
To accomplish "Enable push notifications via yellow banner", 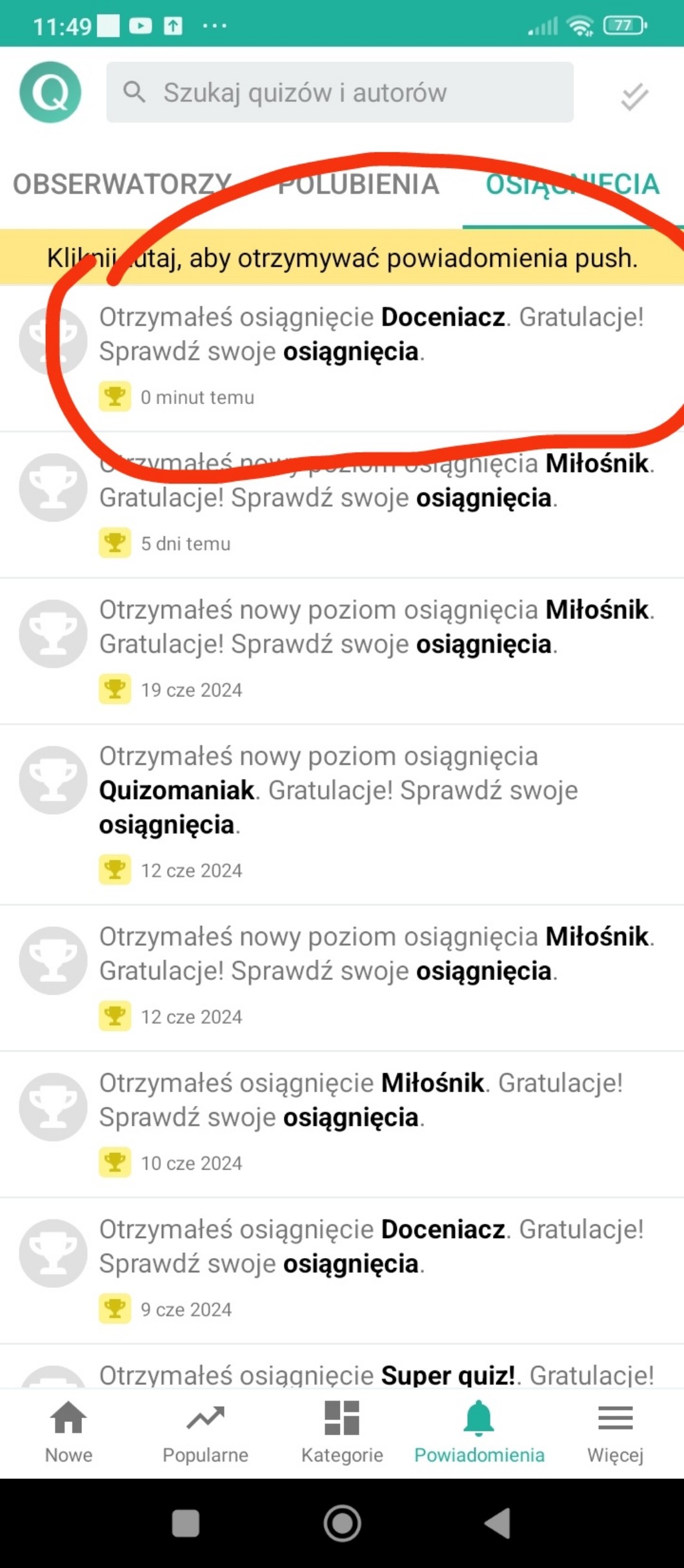I will pos(342,258).
